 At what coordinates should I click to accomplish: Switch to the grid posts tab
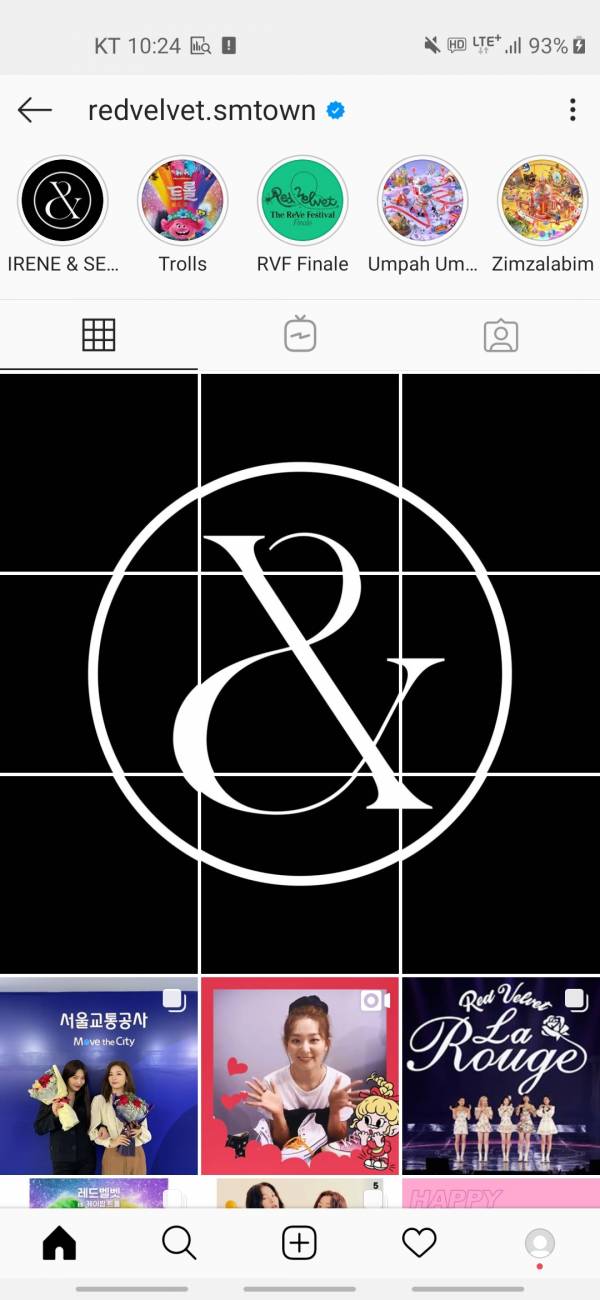pos(99,335)
